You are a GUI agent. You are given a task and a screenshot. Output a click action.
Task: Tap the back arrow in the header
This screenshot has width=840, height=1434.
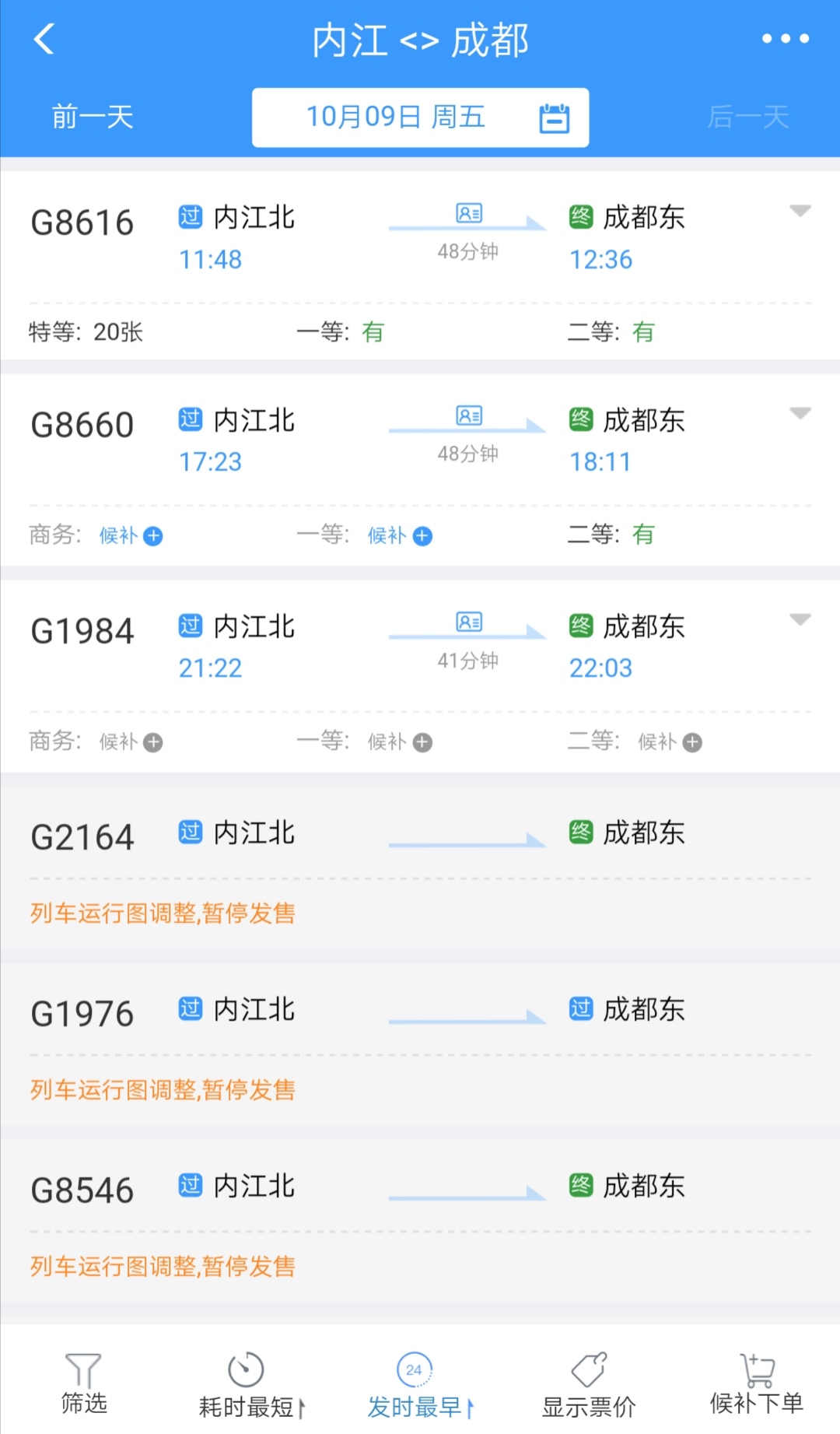[44, 37]
